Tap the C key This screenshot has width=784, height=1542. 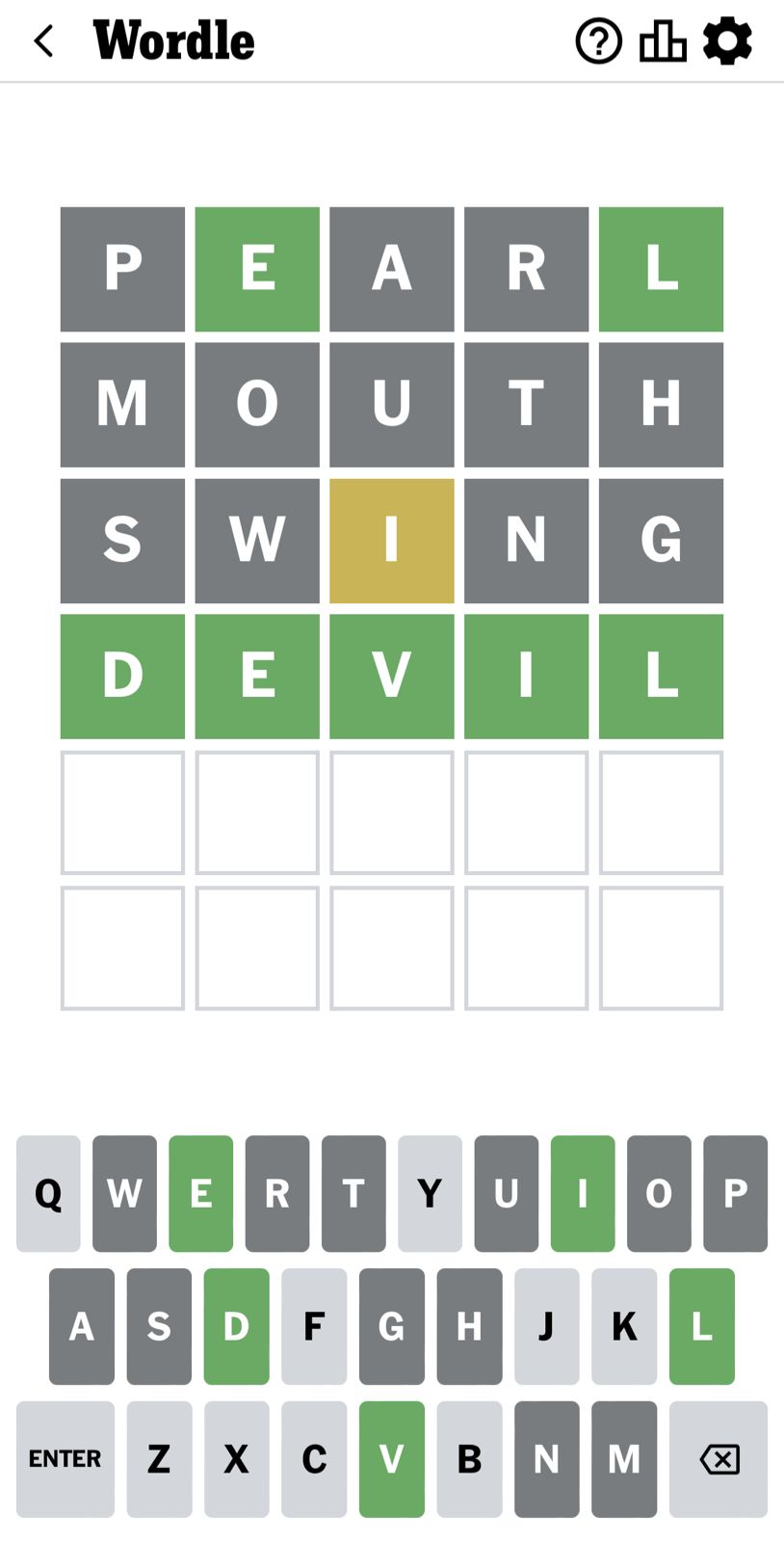314,1458
